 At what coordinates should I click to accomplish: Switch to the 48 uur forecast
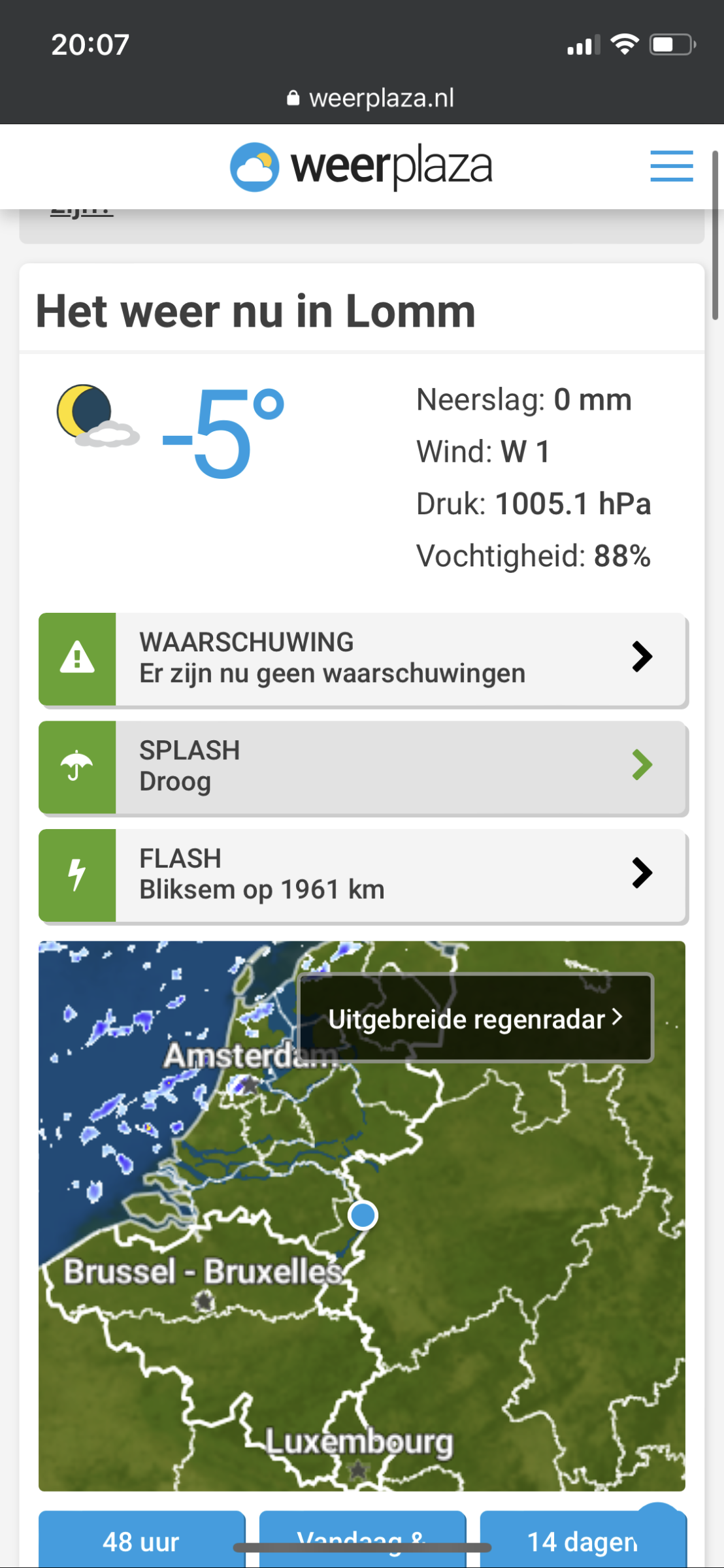(141, 1541)
